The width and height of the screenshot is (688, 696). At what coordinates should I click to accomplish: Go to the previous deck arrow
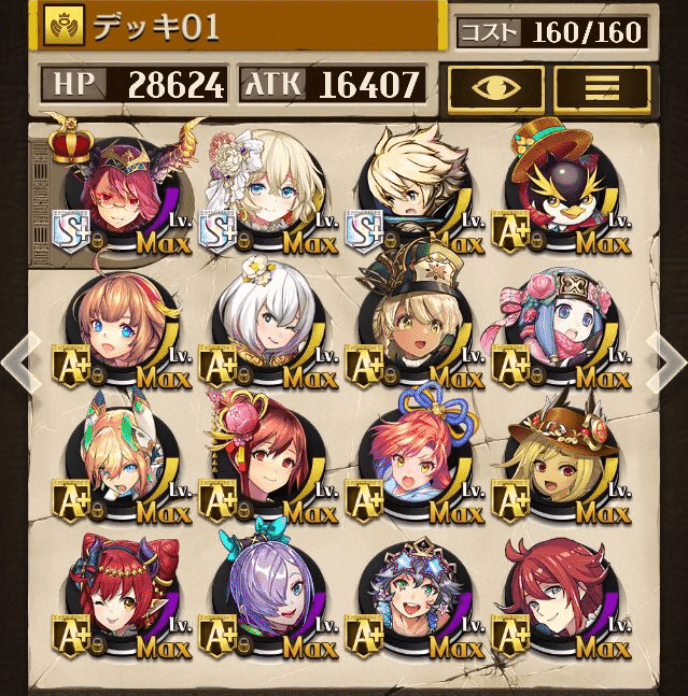click(18, 360)
